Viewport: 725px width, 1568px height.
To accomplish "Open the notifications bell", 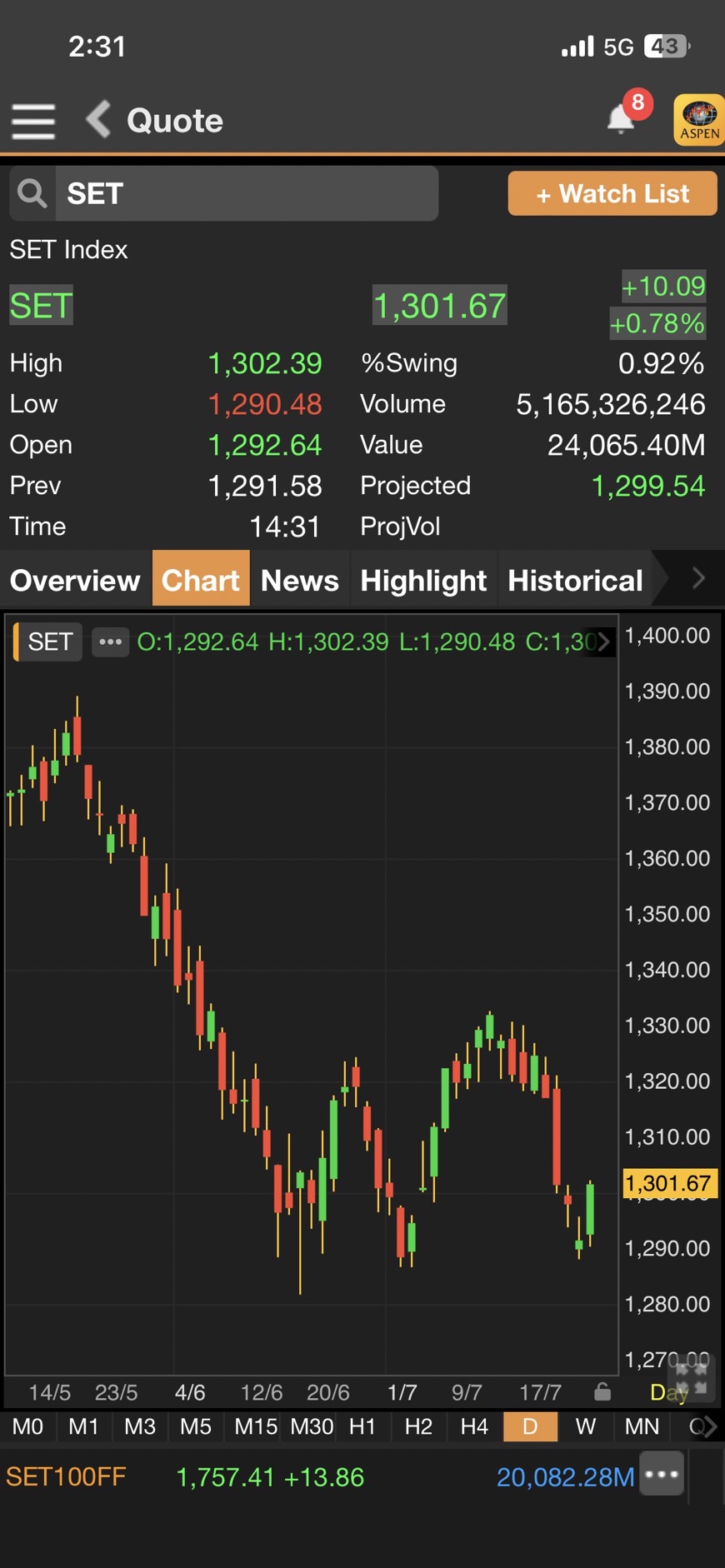I will [622, 119].
